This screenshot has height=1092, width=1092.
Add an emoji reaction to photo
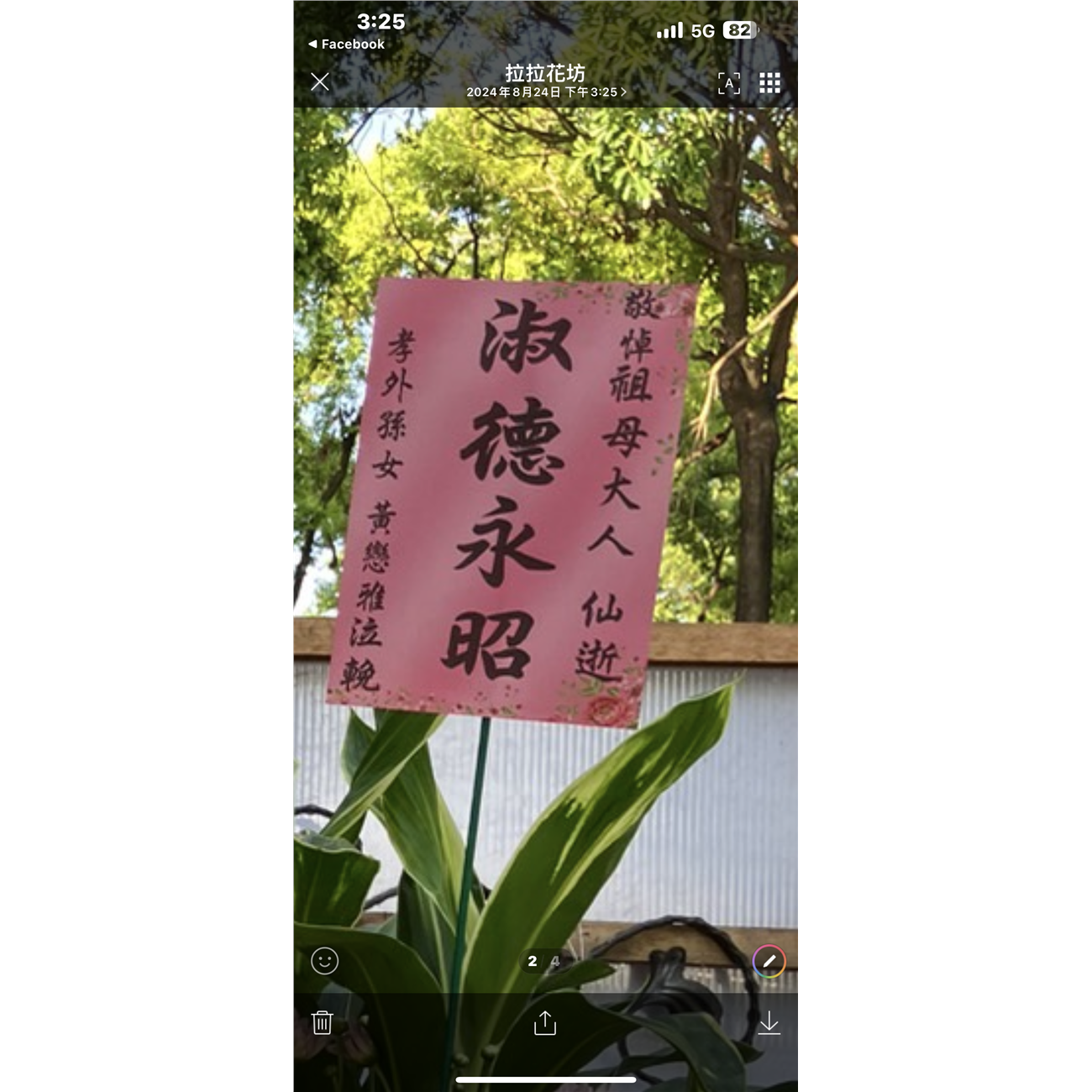pyautogui.click(x=325, y=960)
